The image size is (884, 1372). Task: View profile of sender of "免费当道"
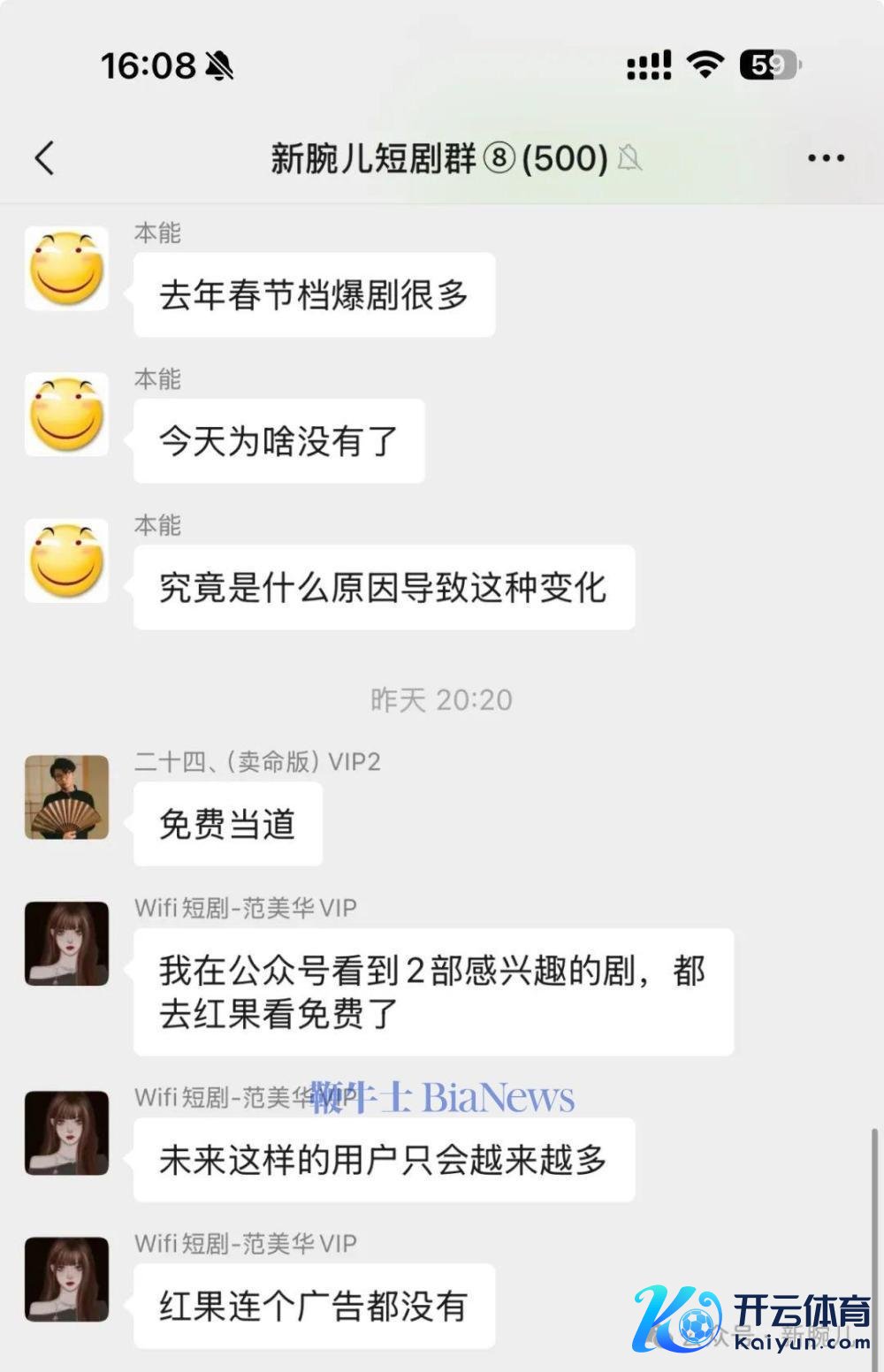pos(67,797)
